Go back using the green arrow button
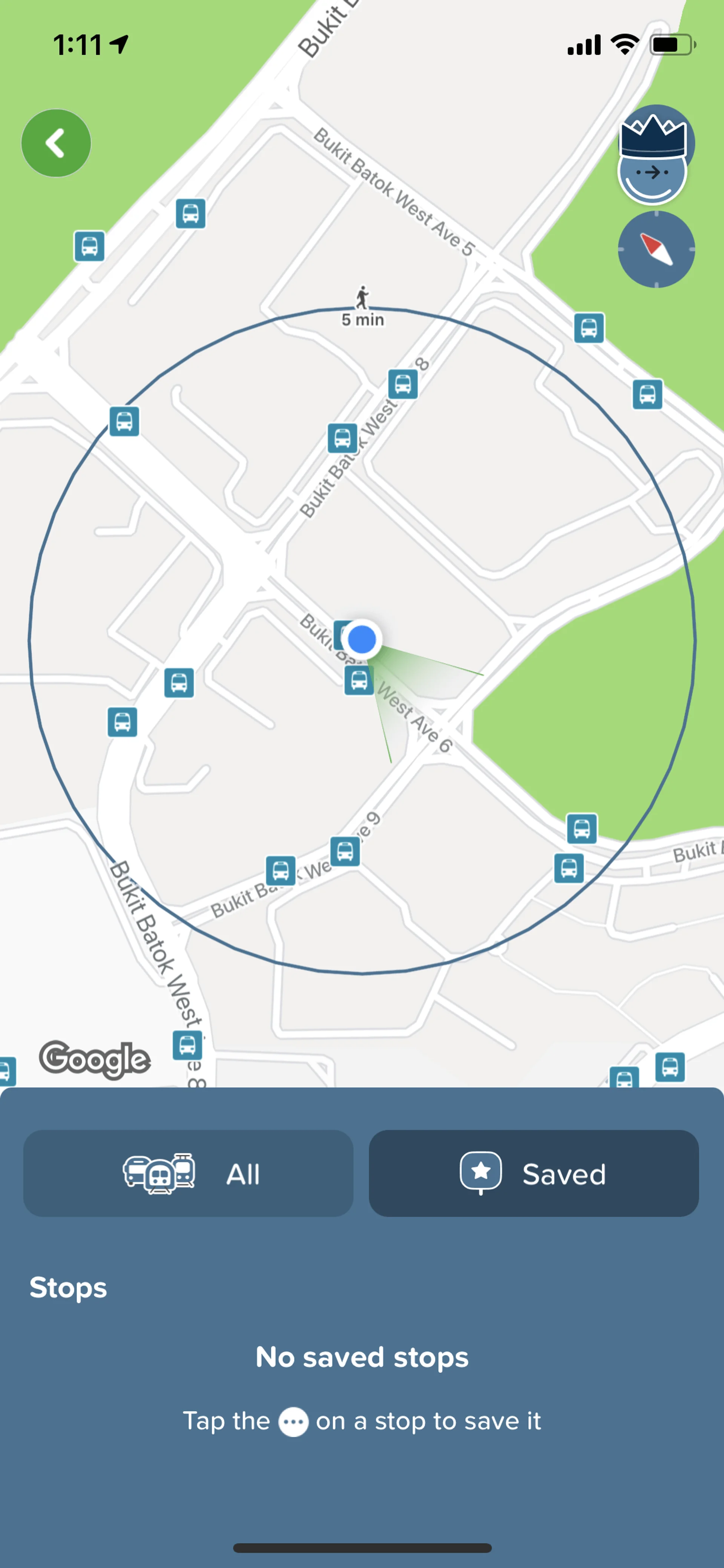Screen dimensions: 724x1568 tap(56, 143)
